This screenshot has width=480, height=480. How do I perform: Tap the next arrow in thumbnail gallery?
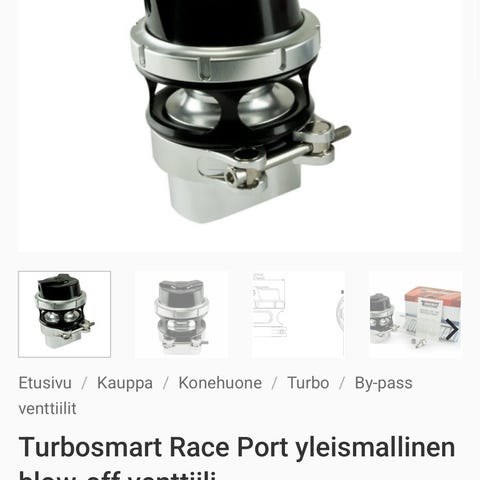point(452,330)
